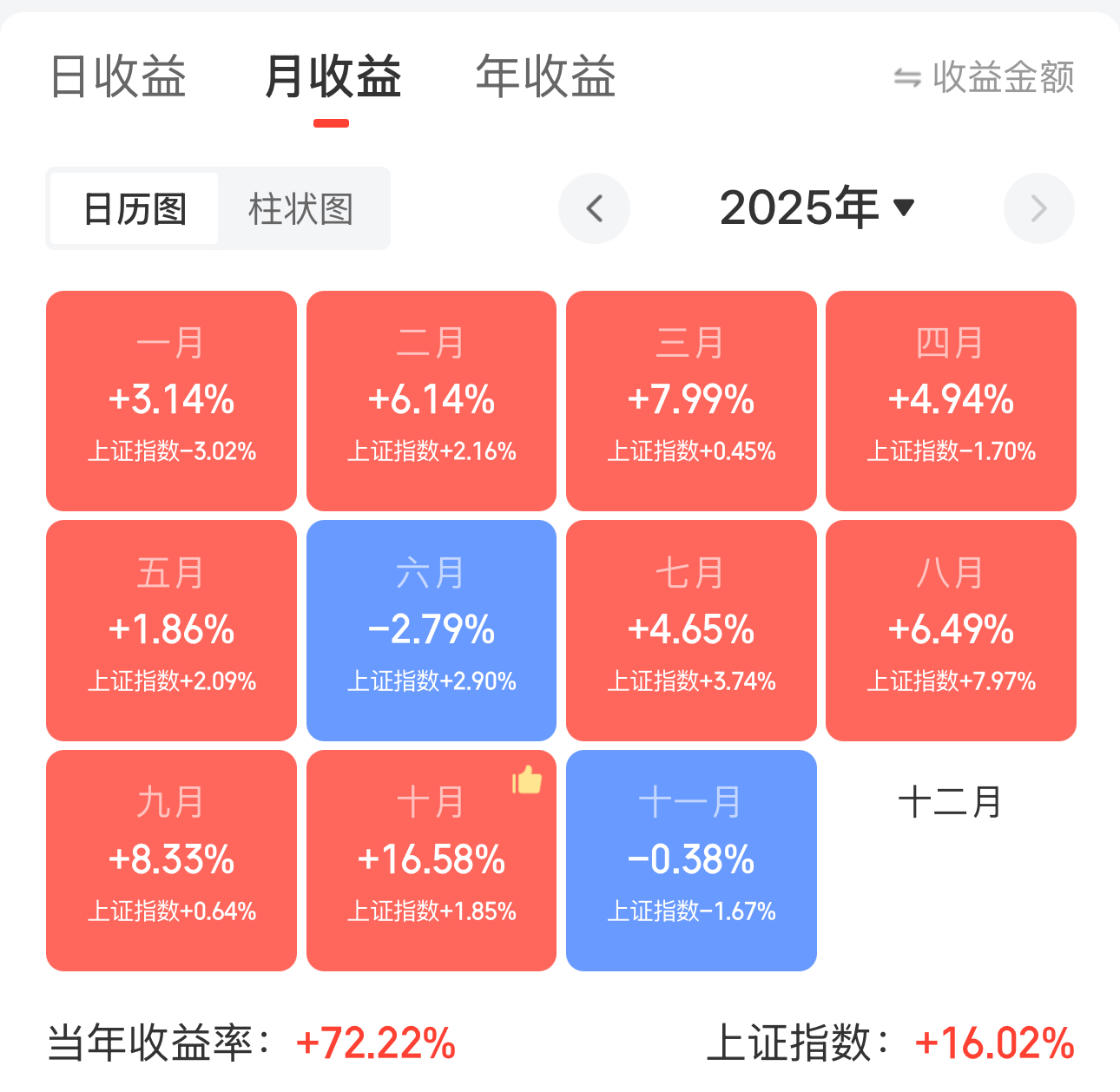This screenshot has height=1092, width=1120.
Task: Toggle to 收益金额 display
Action: [985, 77]
